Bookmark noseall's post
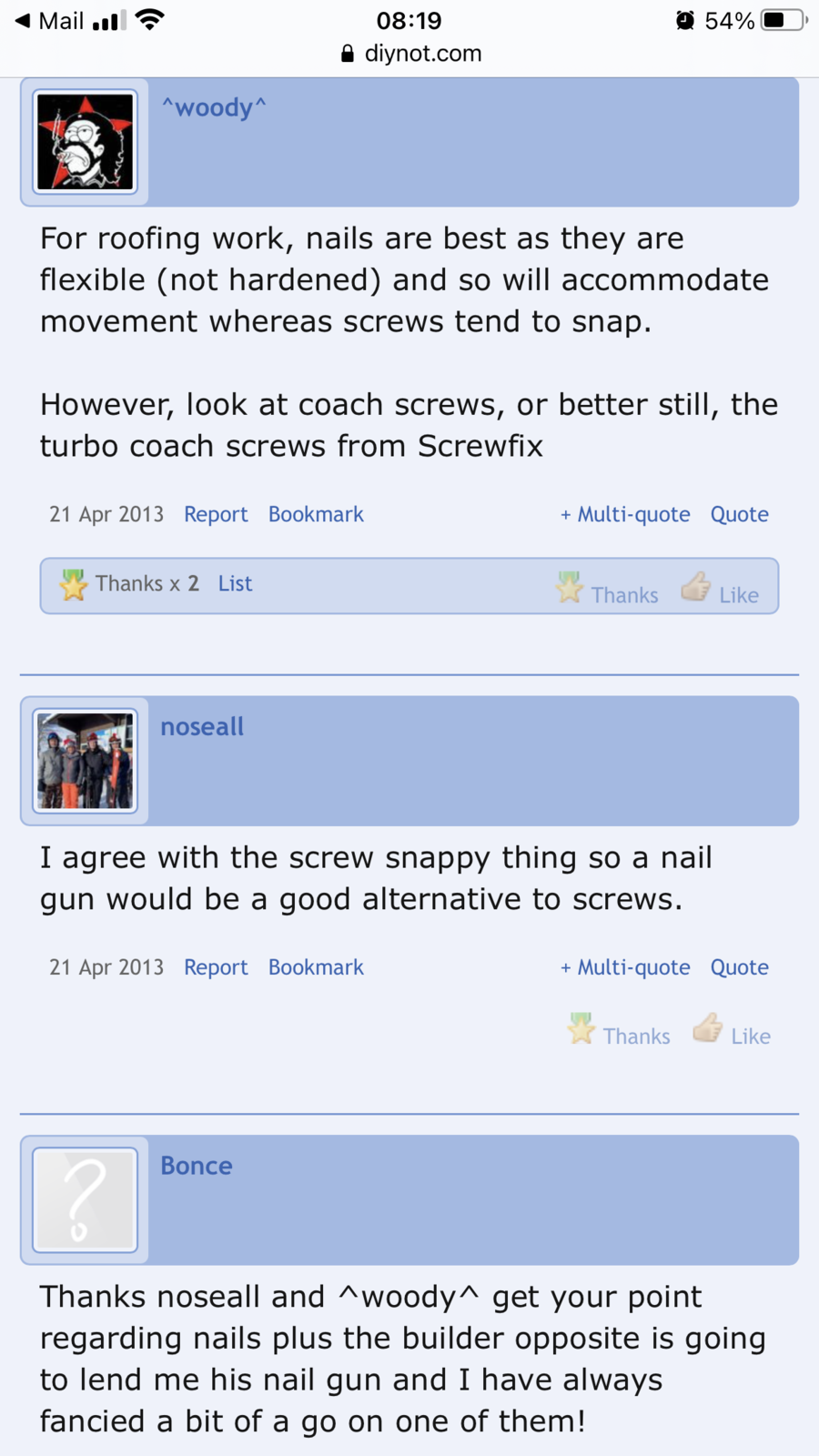Viewport: 819px width, 1456px height. (316, 967)
